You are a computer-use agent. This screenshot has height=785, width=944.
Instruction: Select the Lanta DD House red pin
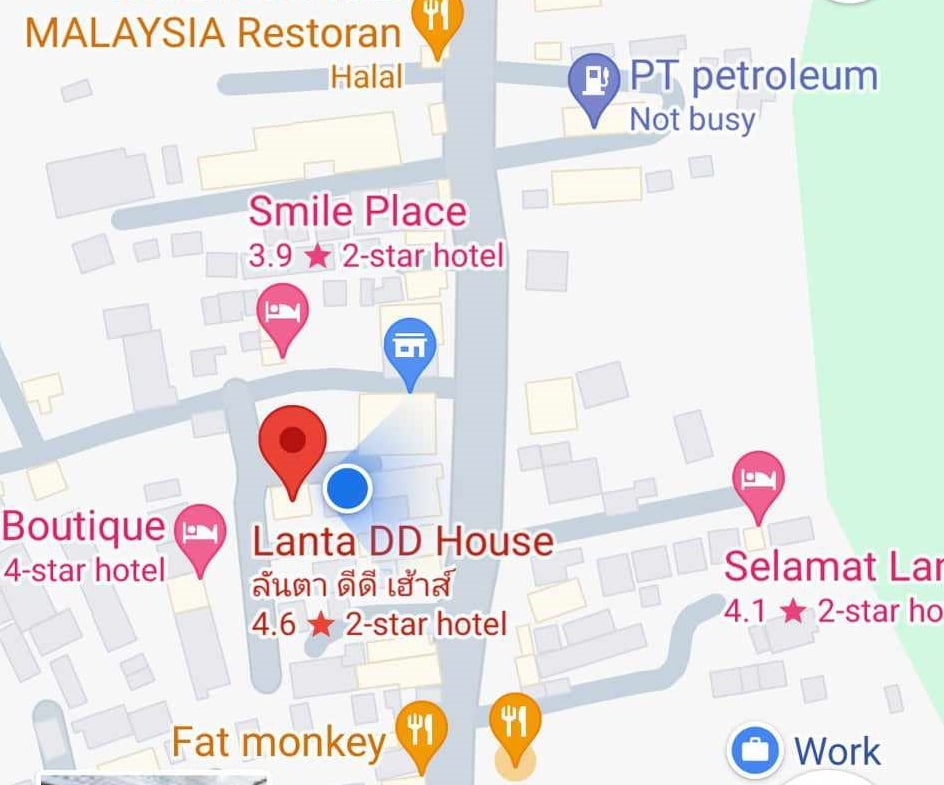pos(292,442)
